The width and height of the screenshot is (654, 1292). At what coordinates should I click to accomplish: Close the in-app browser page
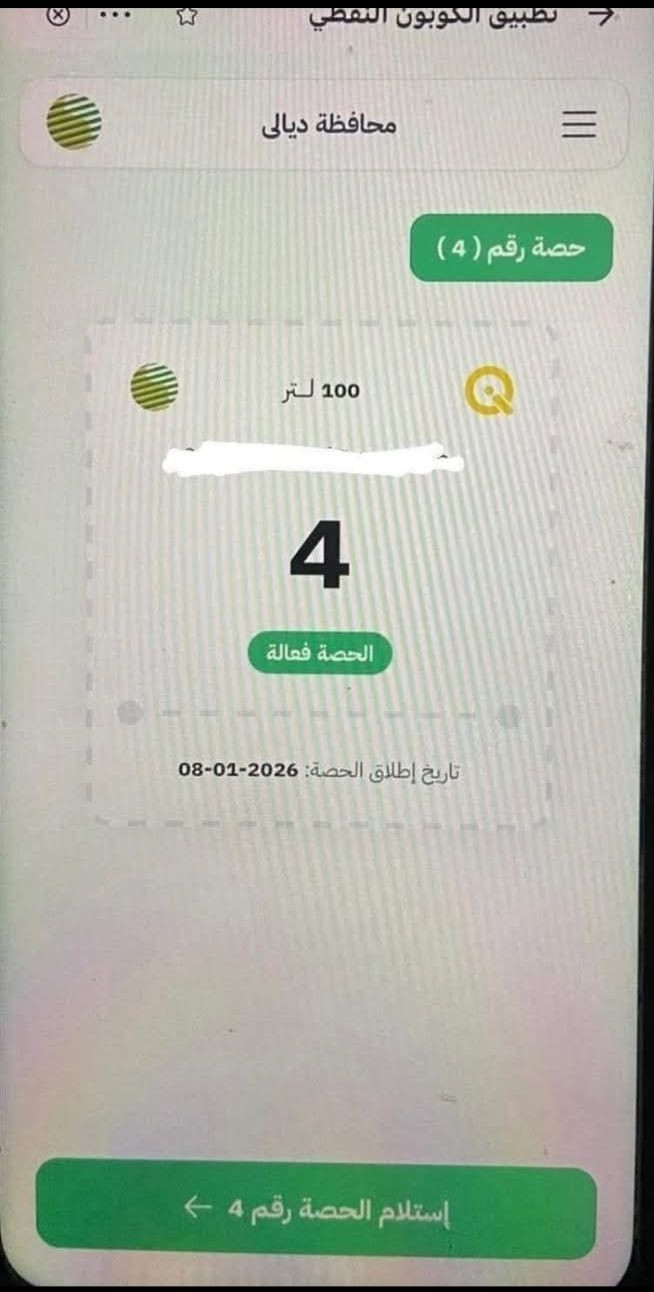pos(60,14)
